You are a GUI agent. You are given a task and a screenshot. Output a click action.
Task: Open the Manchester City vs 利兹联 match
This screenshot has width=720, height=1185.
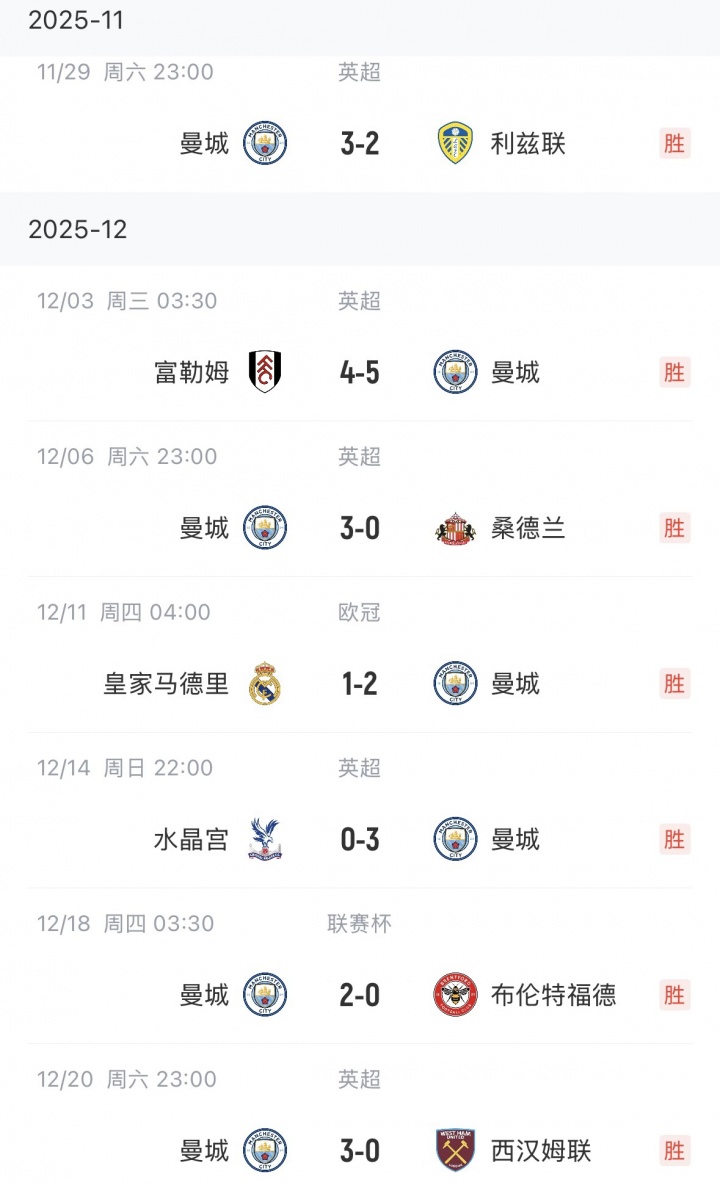point(360,143)
